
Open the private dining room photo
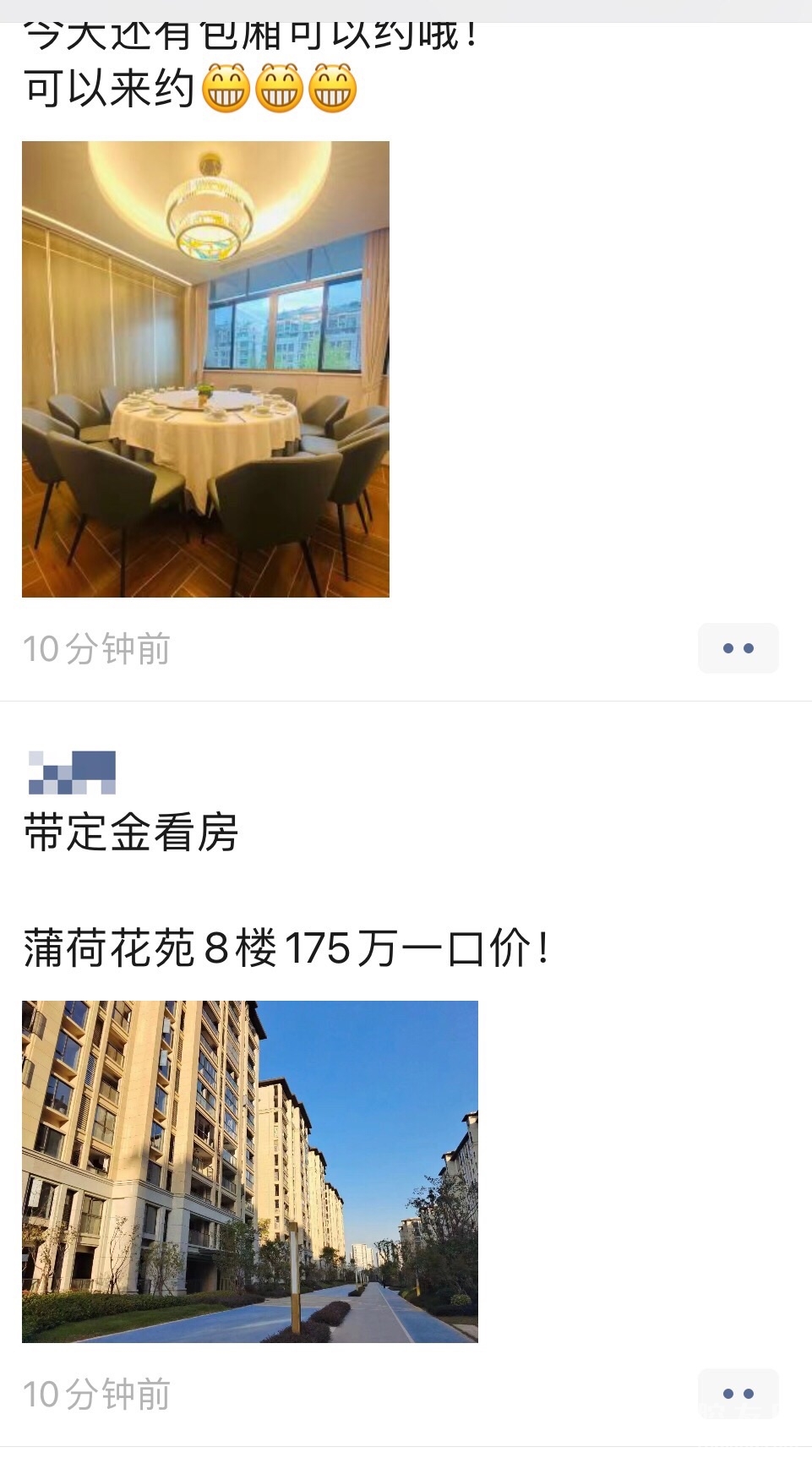tap(205, 369)
